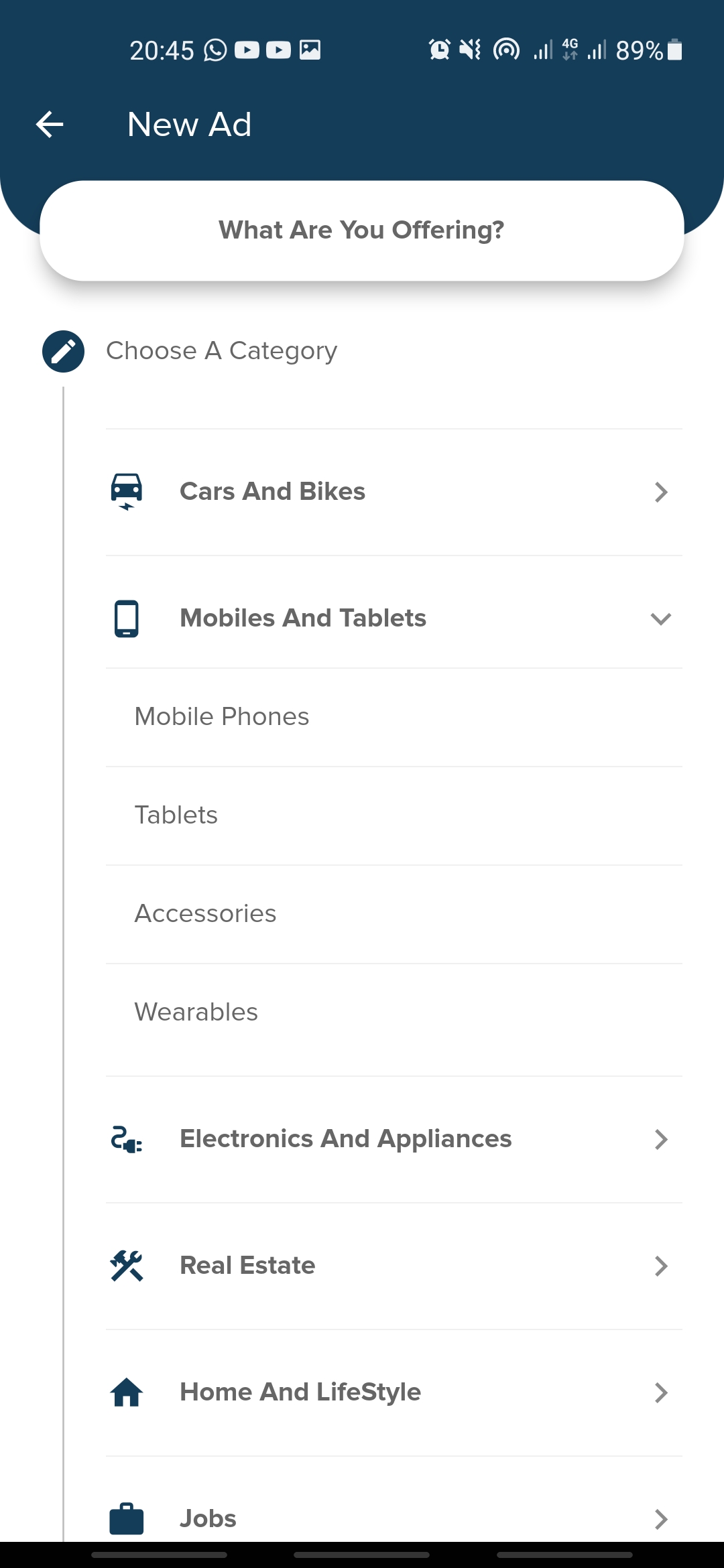Select the Home And LifeStyle house icon
The width and height of the screenshot is (724, 1568).
[x=126, y=1392]
